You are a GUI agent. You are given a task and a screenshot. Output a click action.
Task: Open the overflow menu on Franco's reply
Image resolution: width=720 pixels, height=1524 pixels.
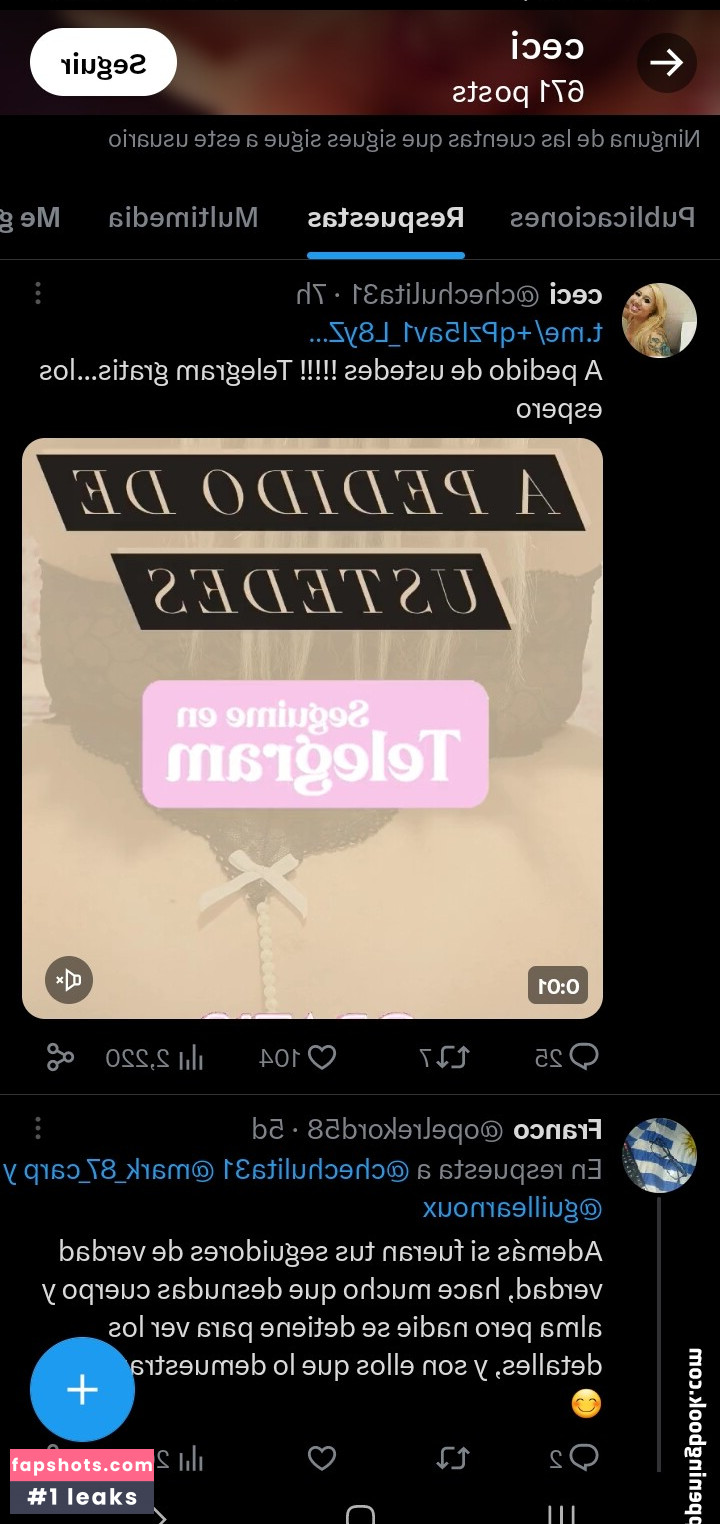38,1129
